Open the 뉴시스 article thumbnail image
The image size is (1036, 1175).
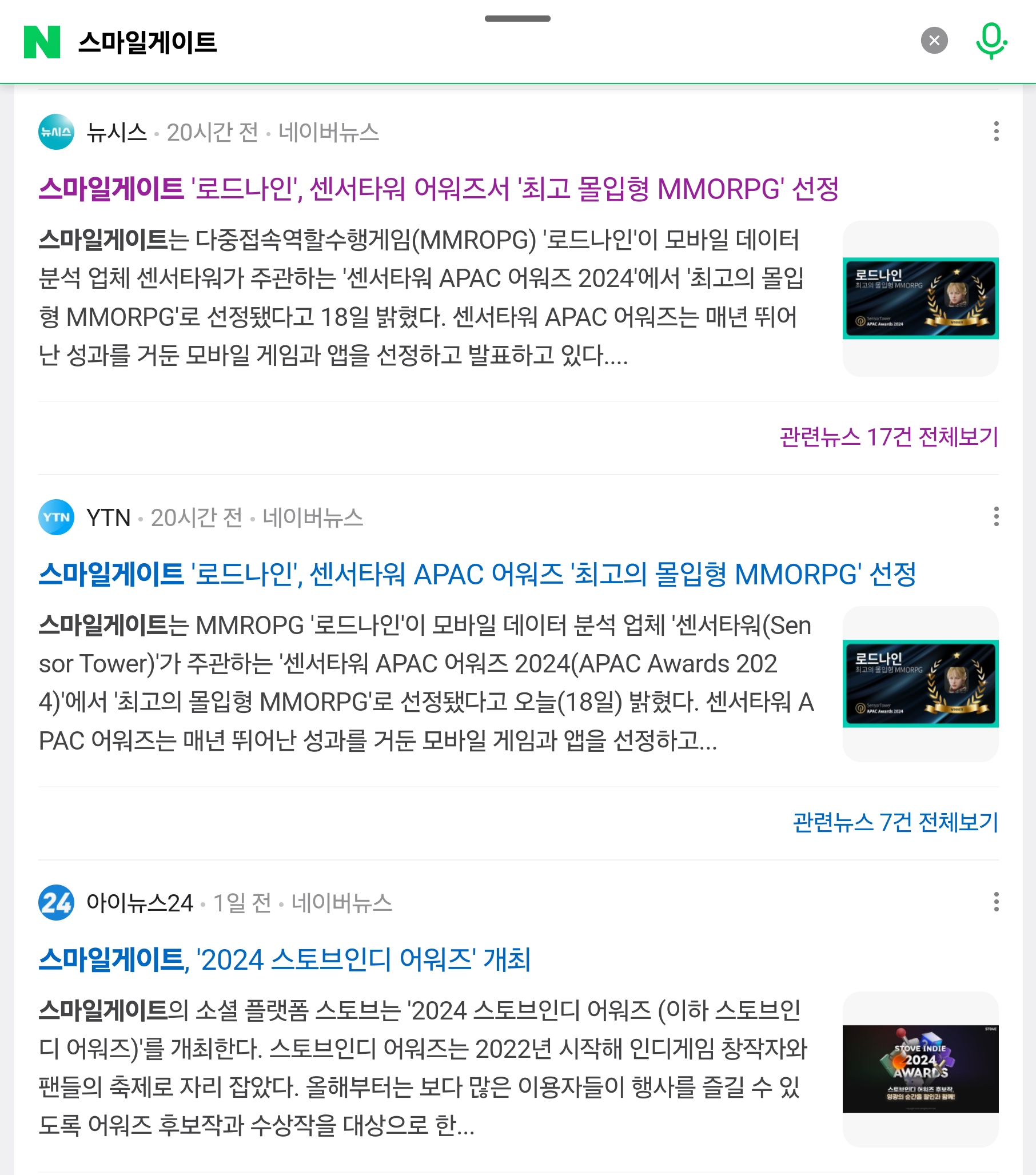(920, 298)
